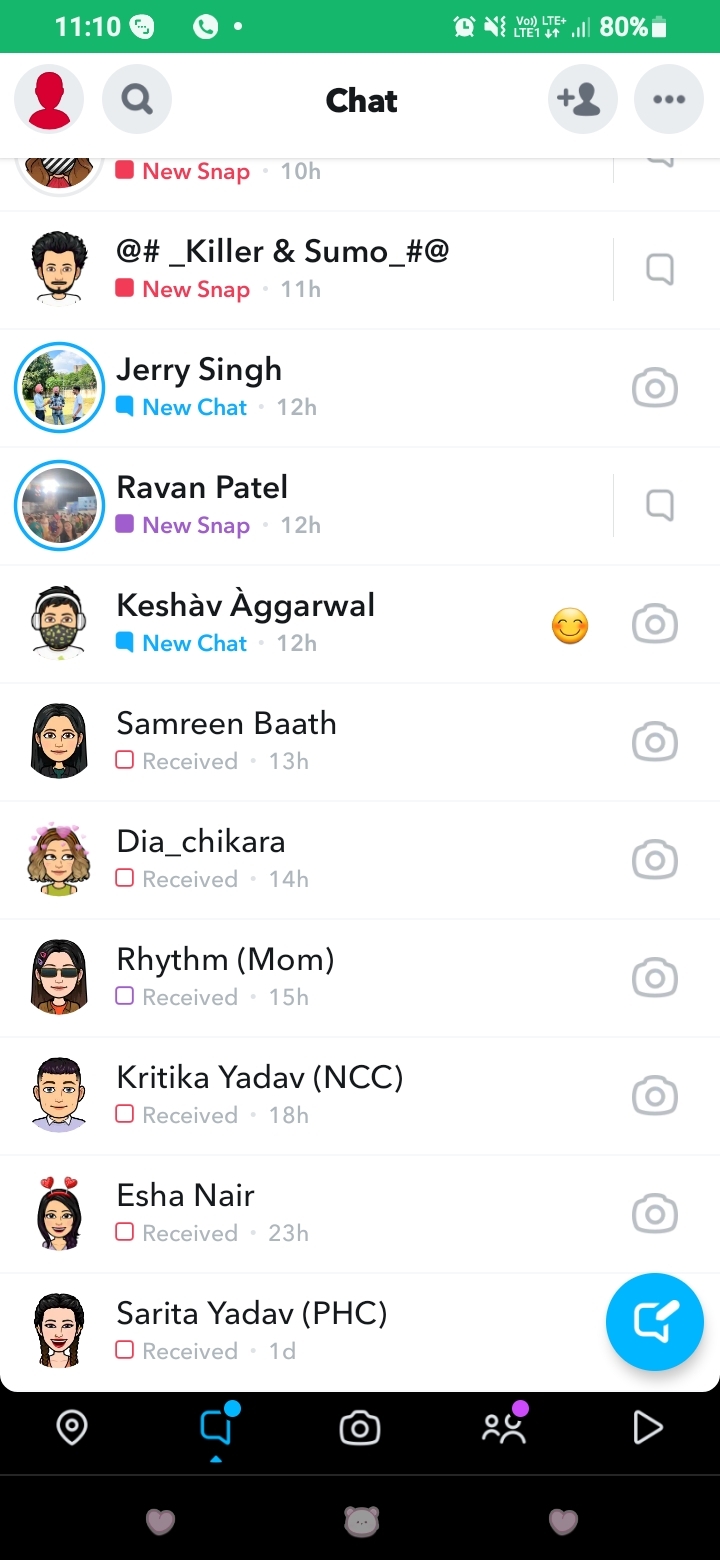Switch to the Map tab
This screenshot has width=720, height=1560.
(x=72, y=1428)
